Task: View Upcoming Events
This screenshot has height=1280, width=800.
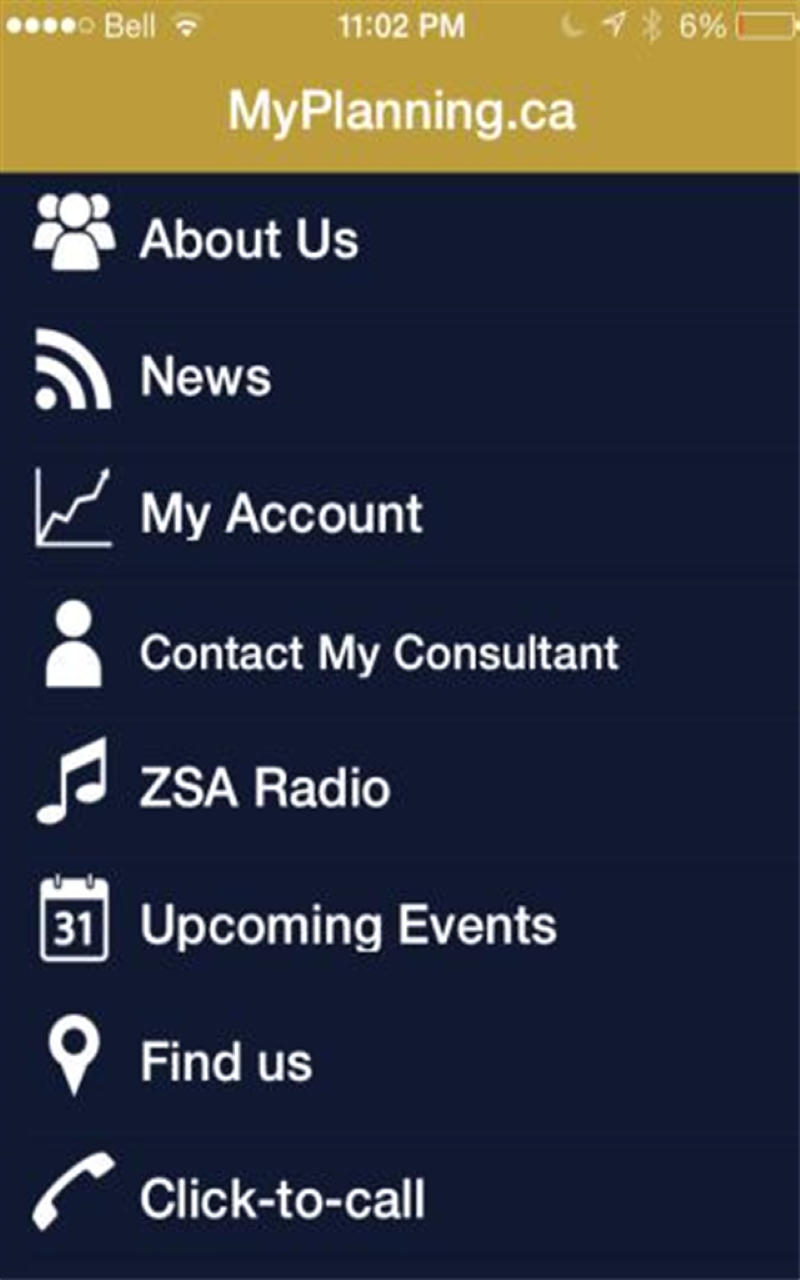Action: 349,924
